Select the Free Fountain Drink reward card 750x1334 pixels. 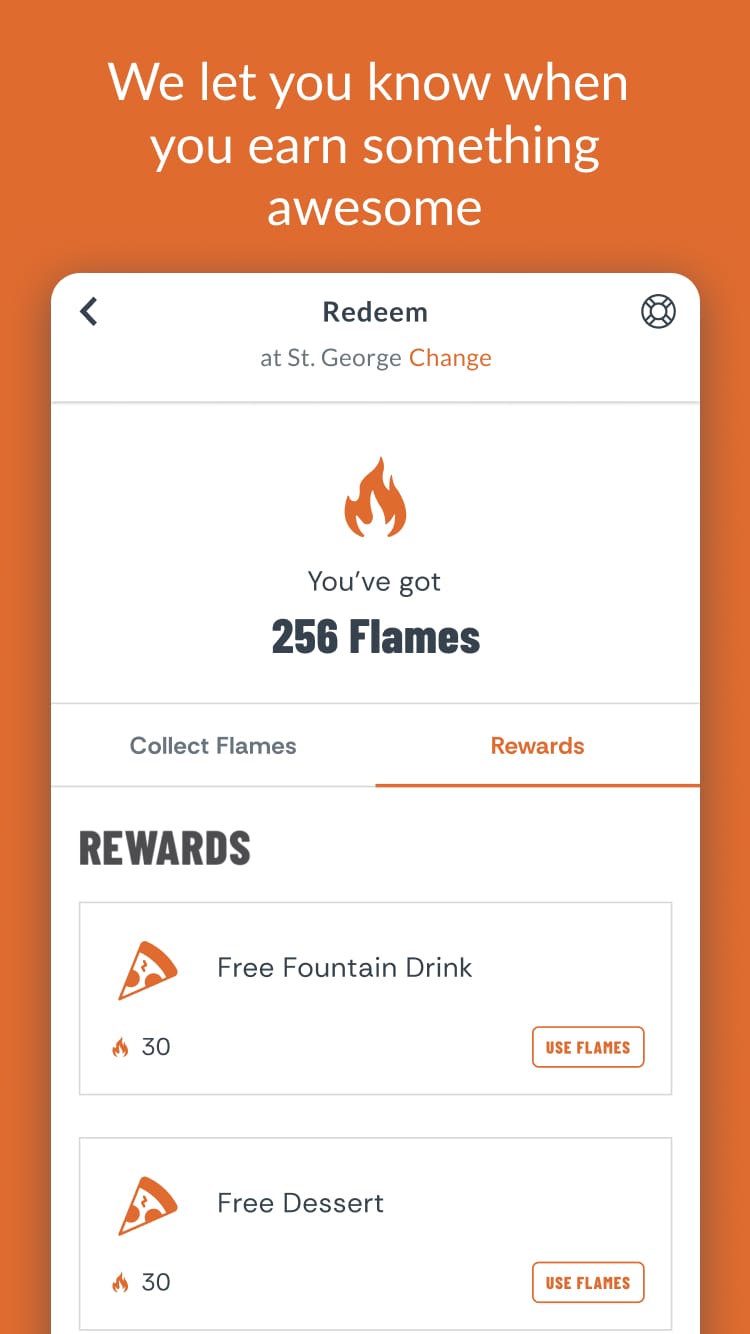click(x=375, y=997)
